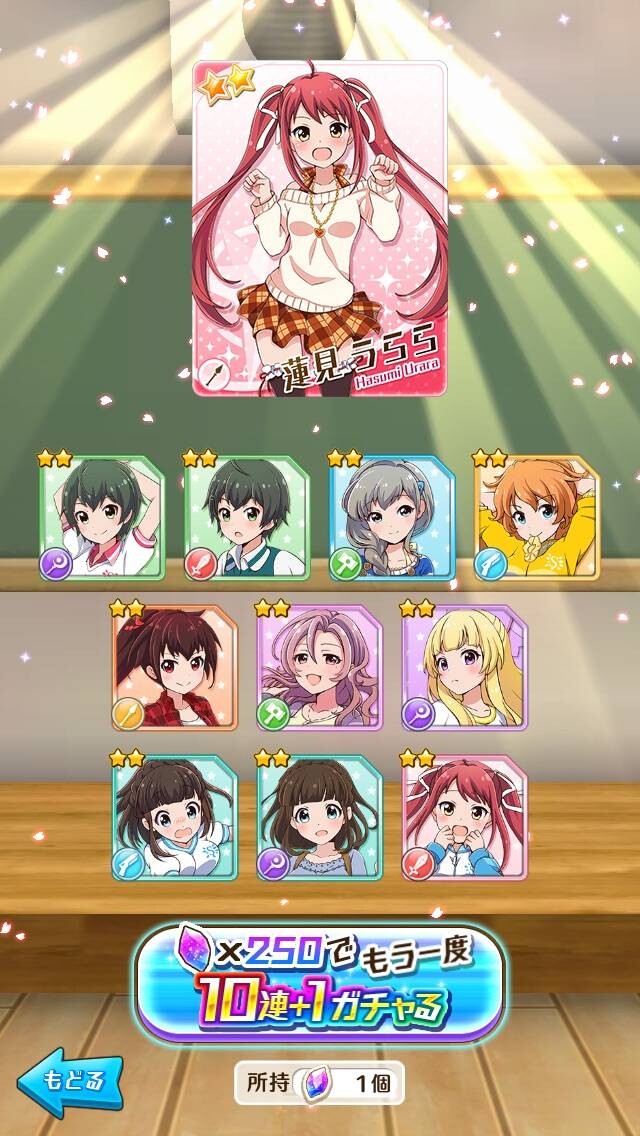Image resolution: width=640 pixels, height=1136 pixels.
Task: Open the gray braided hair girl card
Action: (x=392, y=517)
